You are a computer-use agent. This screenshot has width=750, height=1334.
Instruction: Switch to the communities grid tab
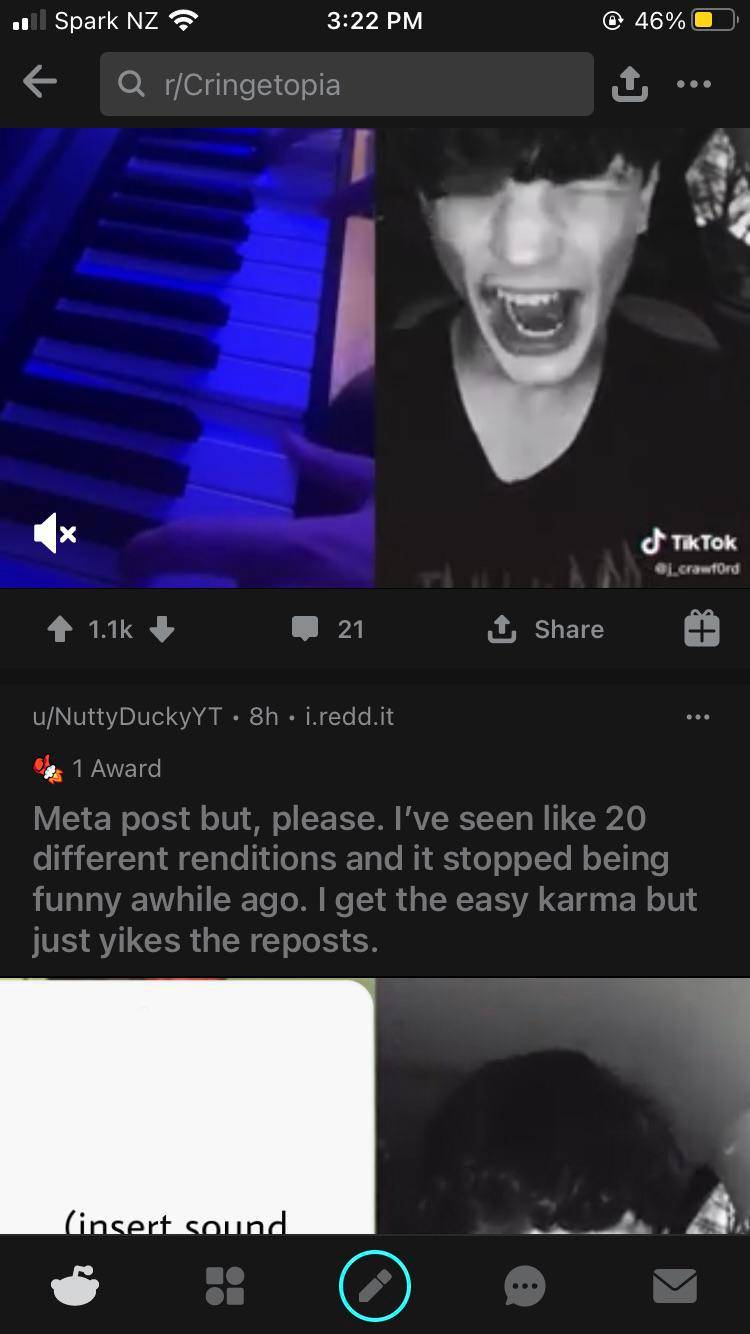point(224,1285)
